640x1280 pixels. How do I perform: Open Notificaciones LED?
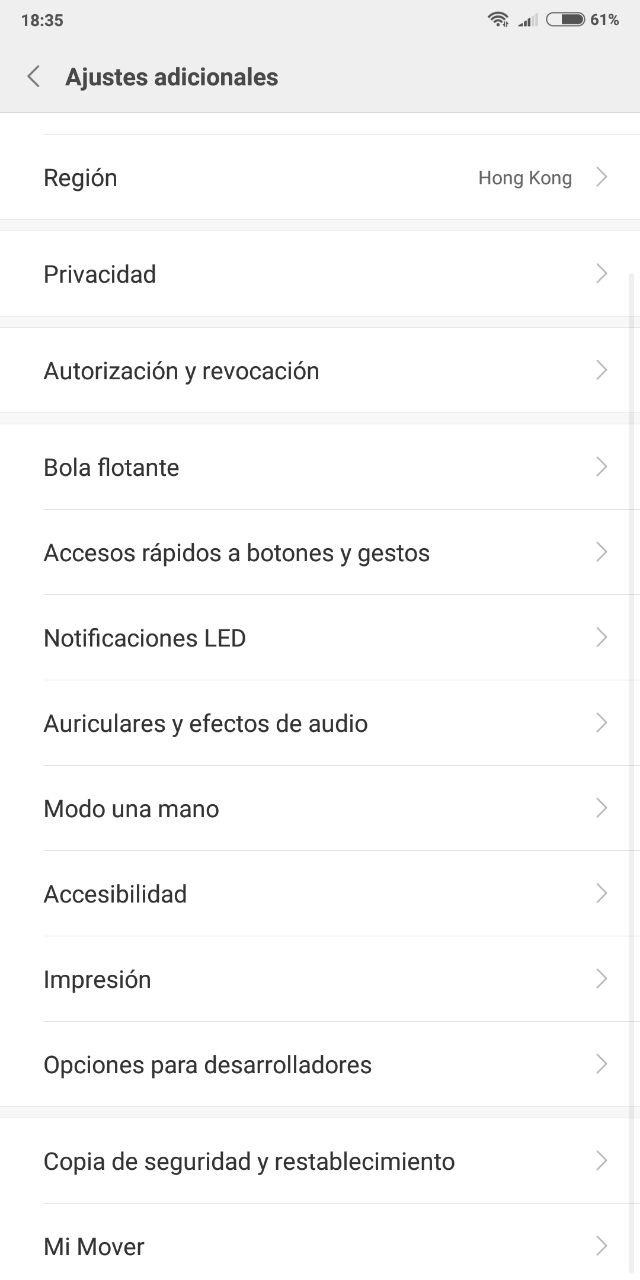coord(320,638)
